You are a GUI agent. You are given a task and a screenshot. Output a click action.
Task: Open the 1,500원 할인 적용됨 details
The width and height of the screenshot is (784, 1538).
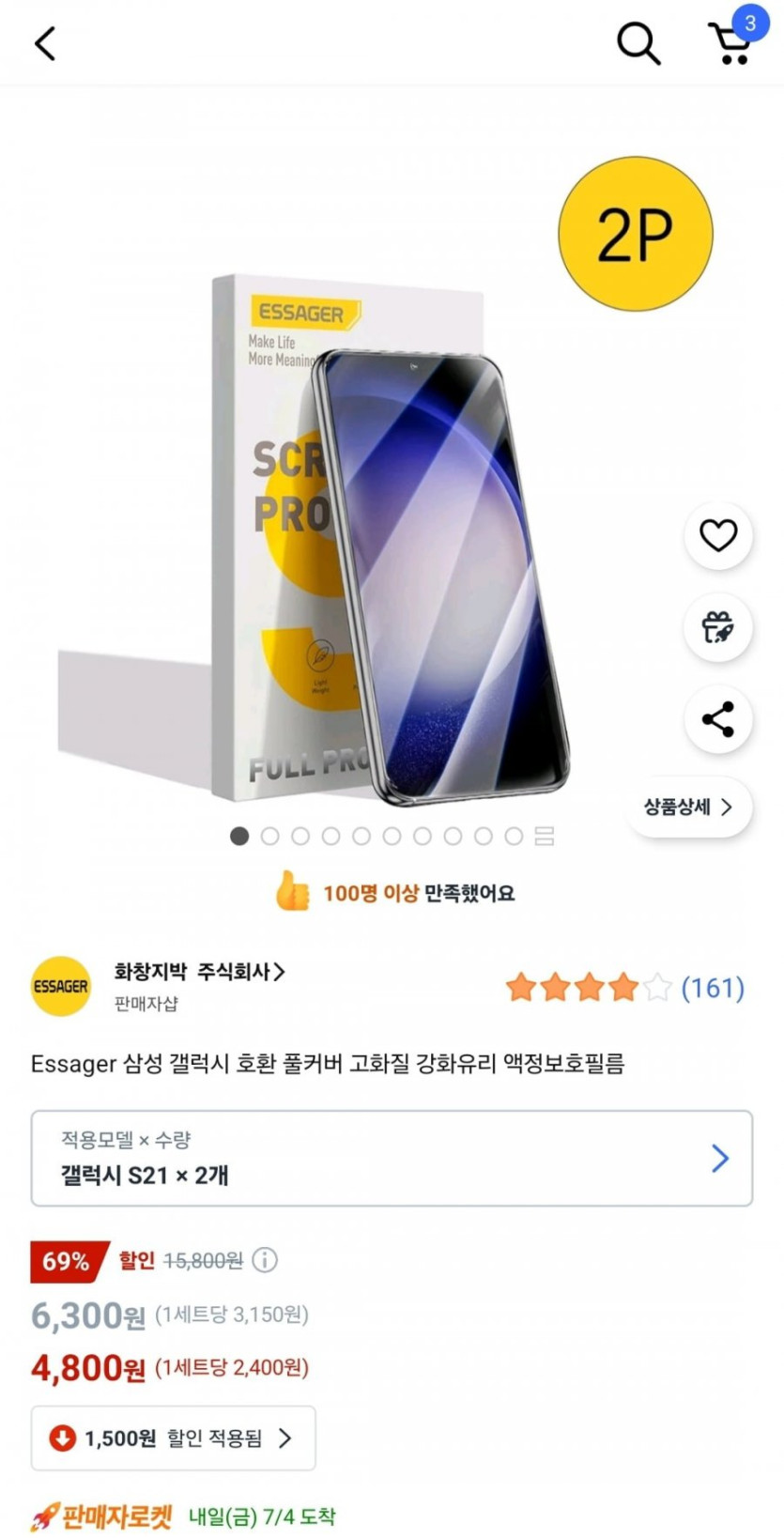(x=173, y=1438)
